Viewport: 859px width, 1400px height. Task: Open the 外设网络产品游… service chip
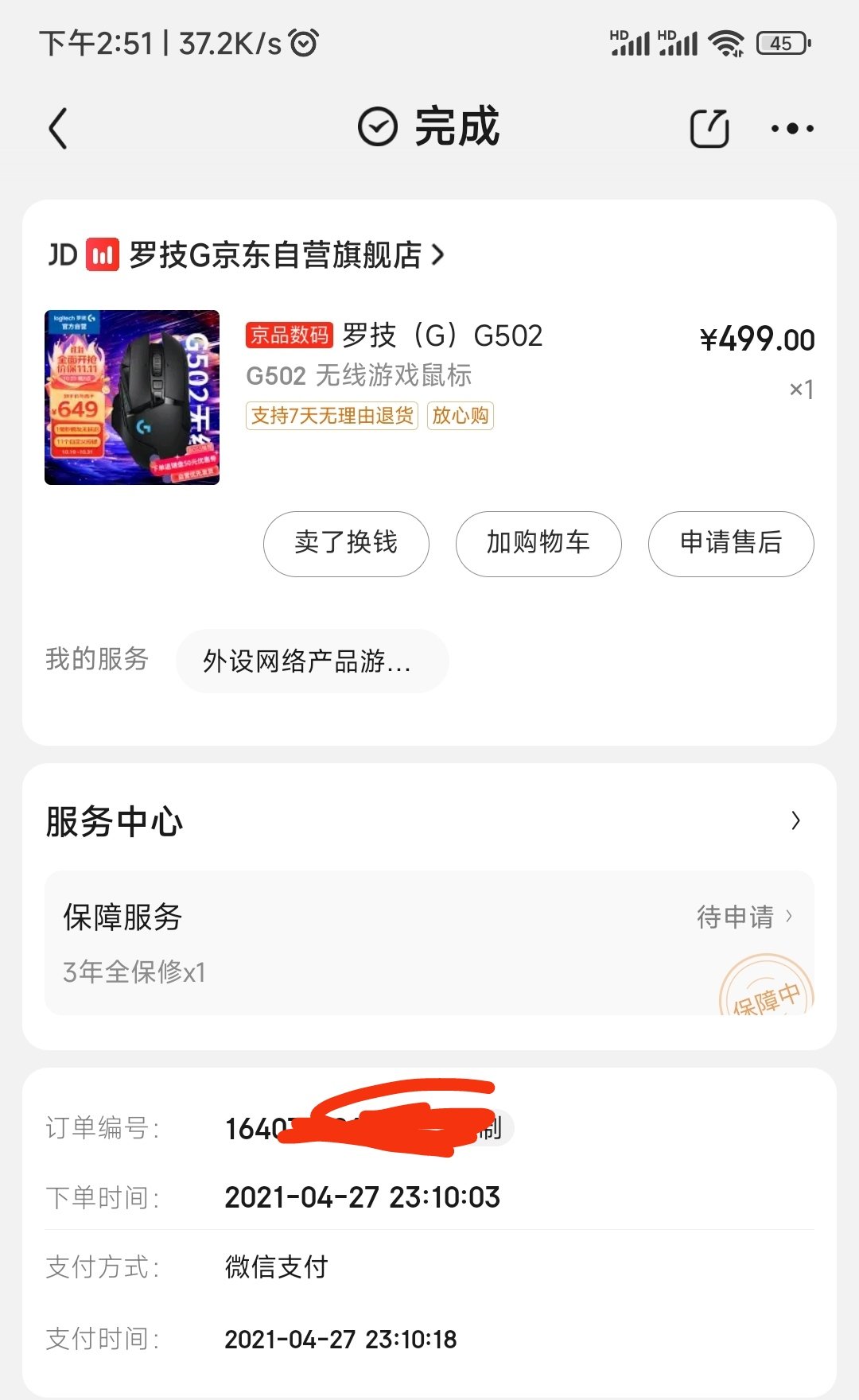point(313,661)
